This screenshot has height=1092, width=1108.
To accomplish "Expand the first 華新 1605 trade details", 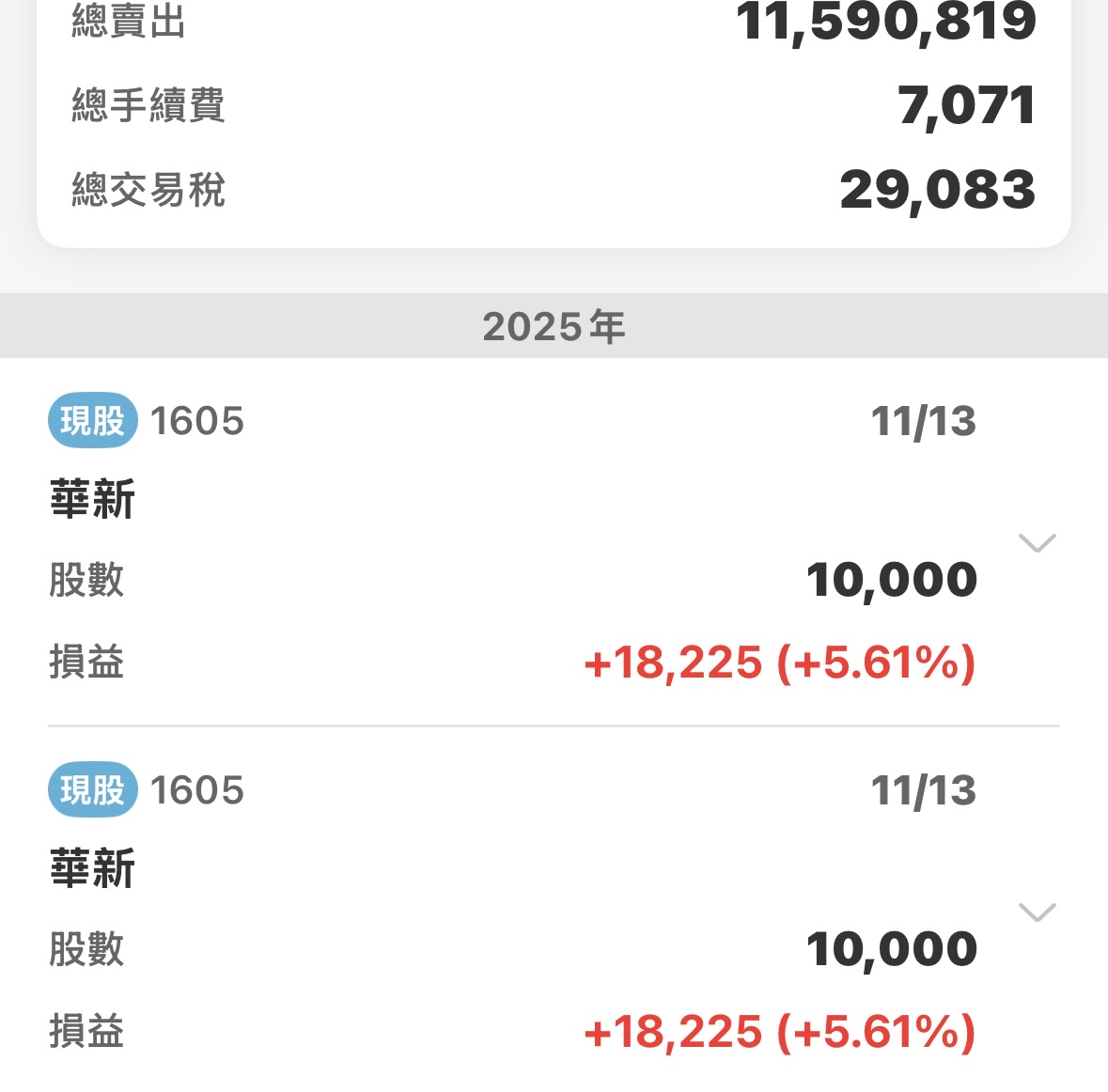I will [x=1037, y=543].
